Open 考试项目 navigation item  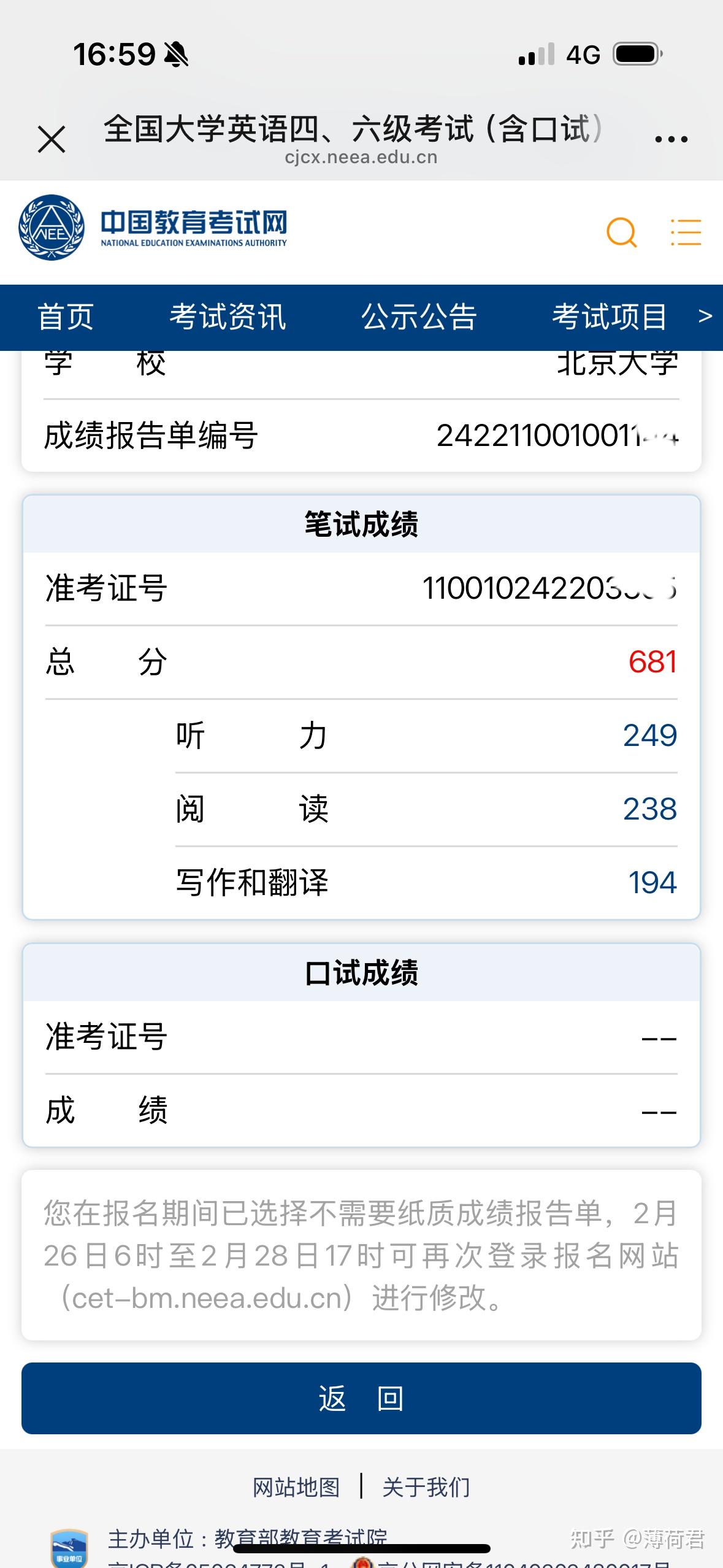610,317
